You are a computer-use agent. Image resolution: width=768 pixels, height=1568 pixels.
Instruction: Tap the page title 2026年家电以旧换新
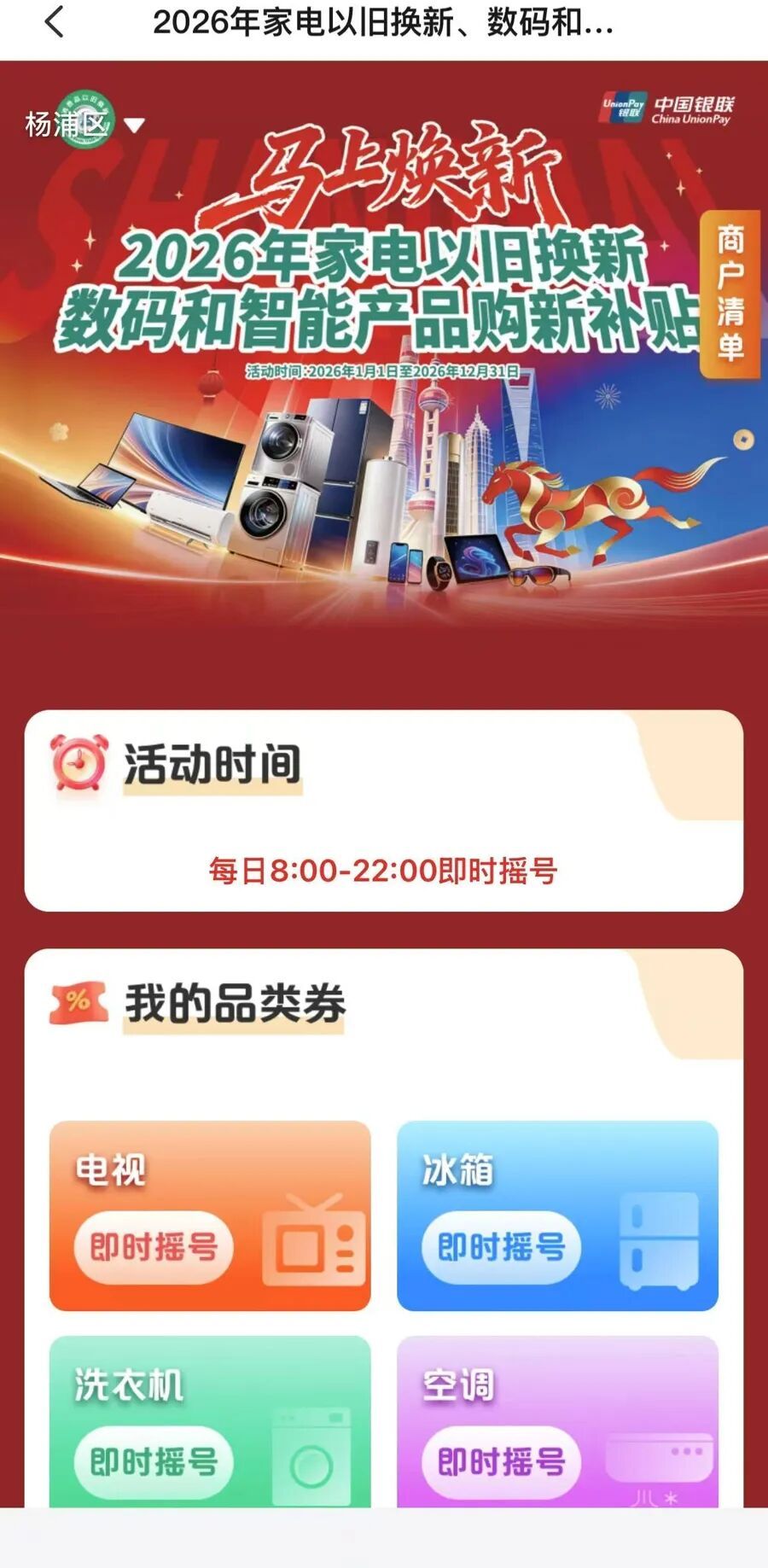point(384,26)
